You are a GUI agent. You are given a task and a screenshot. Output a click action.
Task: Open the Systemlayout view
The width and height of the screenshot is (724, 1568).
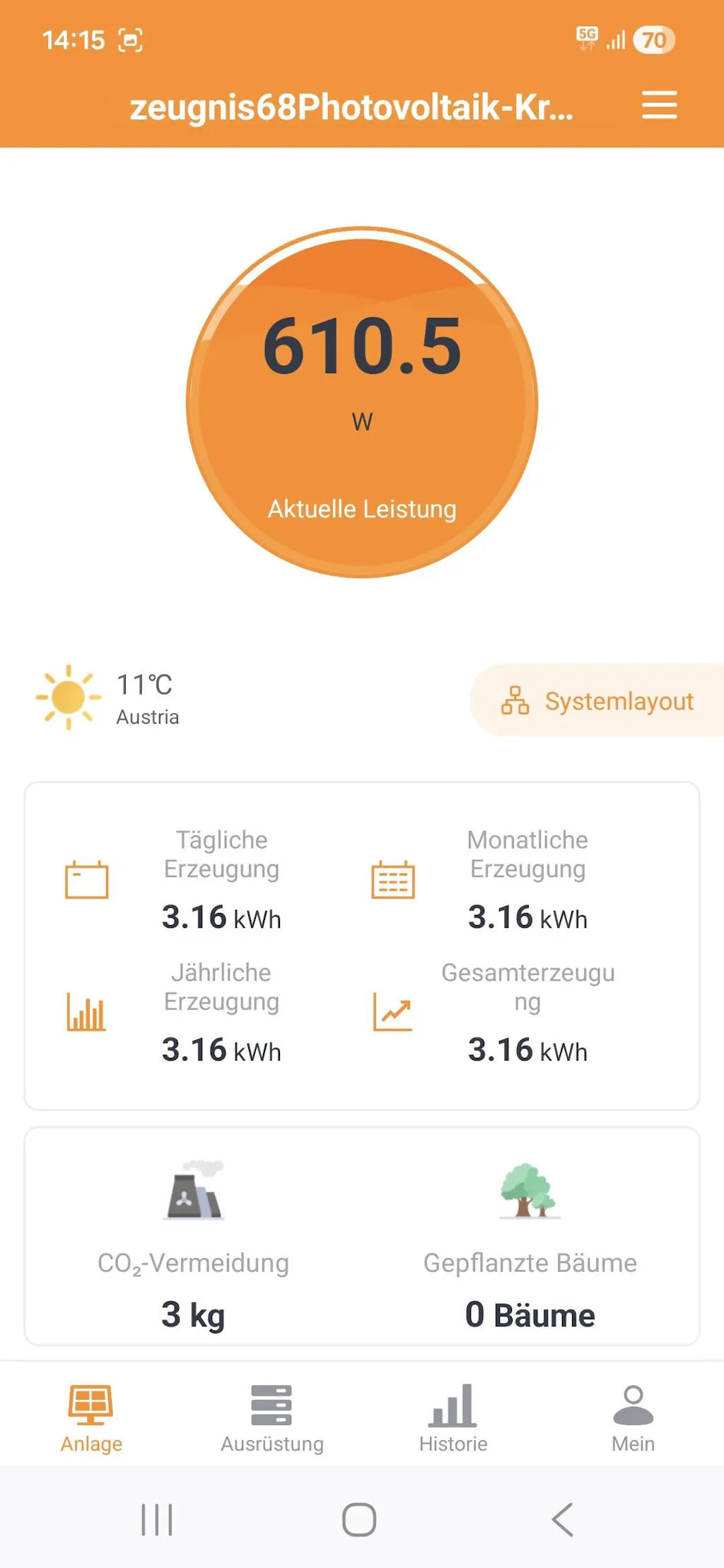click(598, 700)
